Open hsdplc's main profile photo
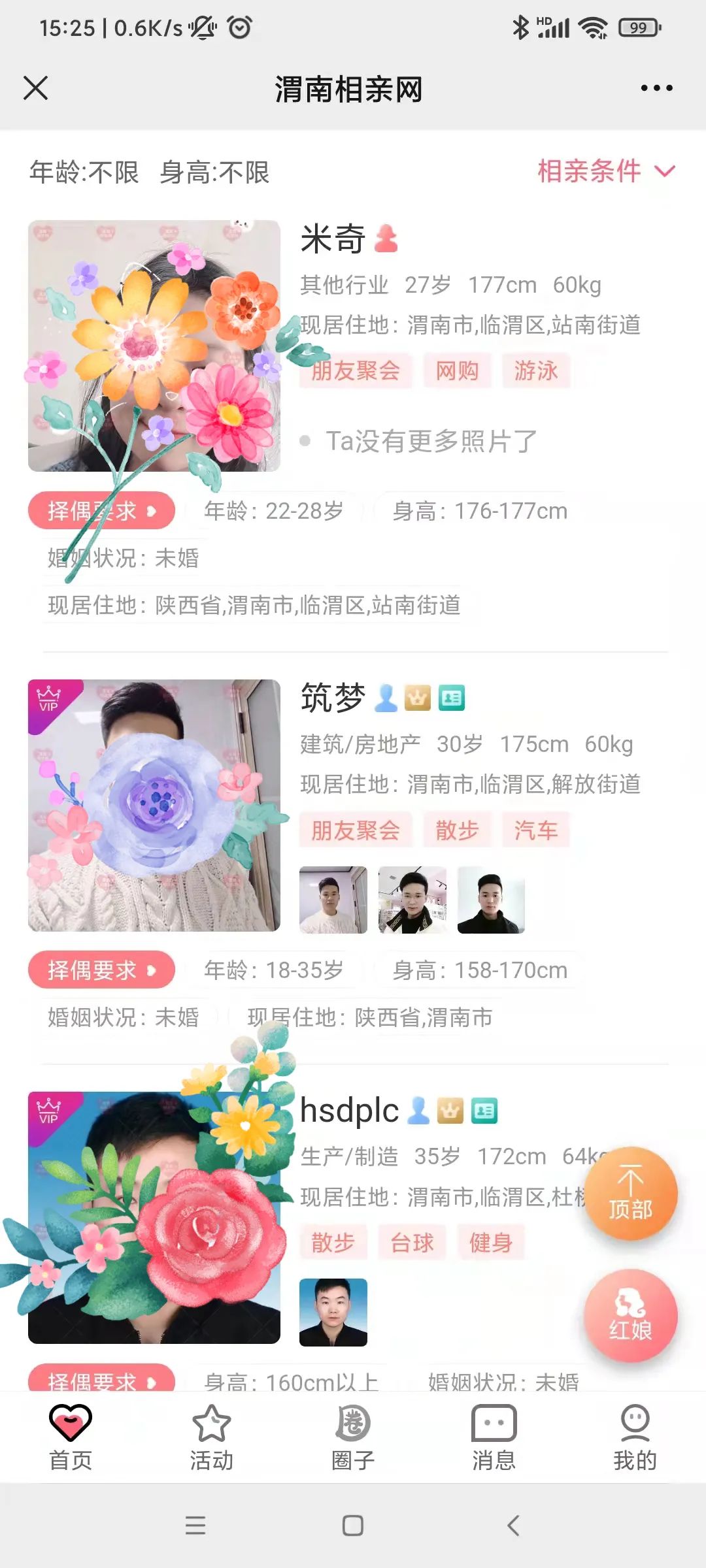 pos(154,1218)
